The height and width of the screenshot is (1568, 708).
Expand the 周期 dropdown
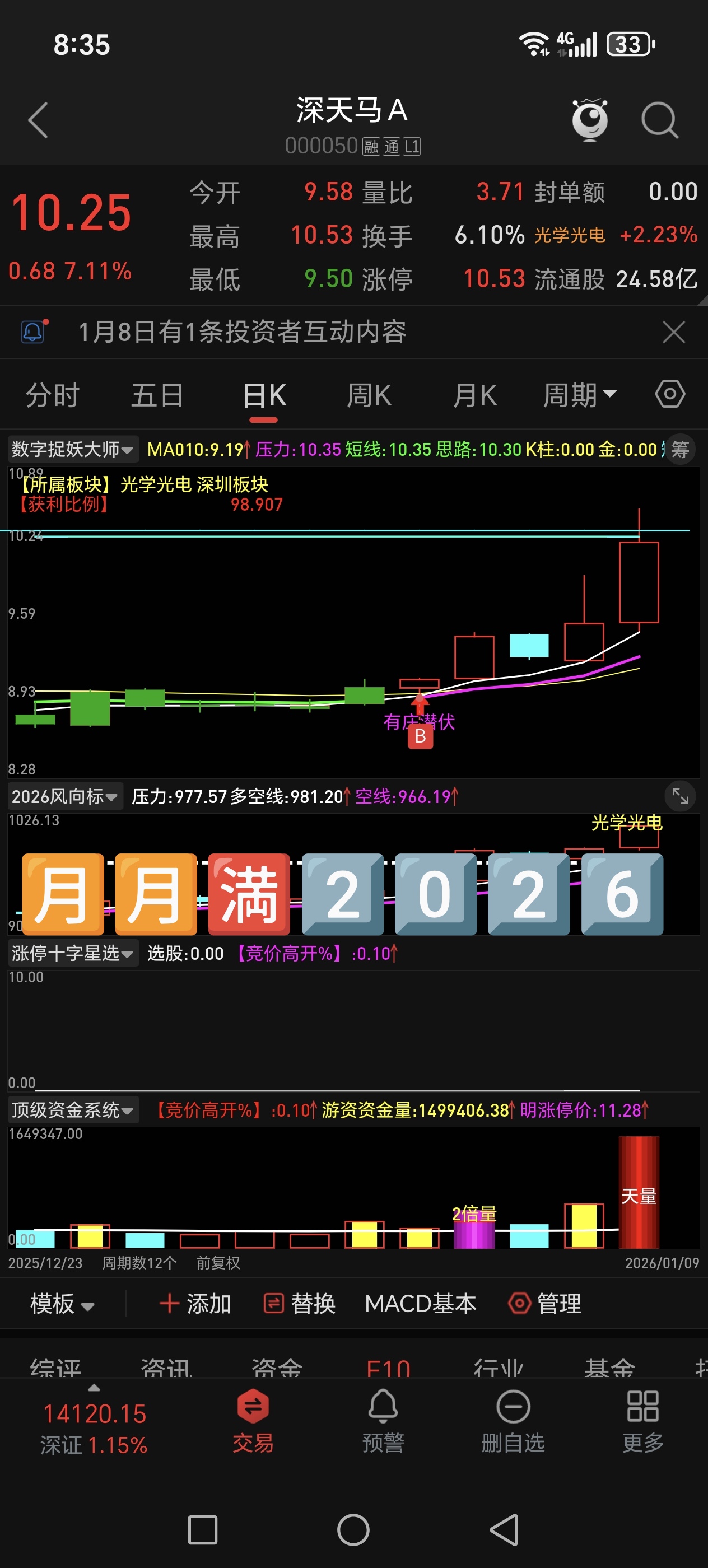[x=579, y=396]
